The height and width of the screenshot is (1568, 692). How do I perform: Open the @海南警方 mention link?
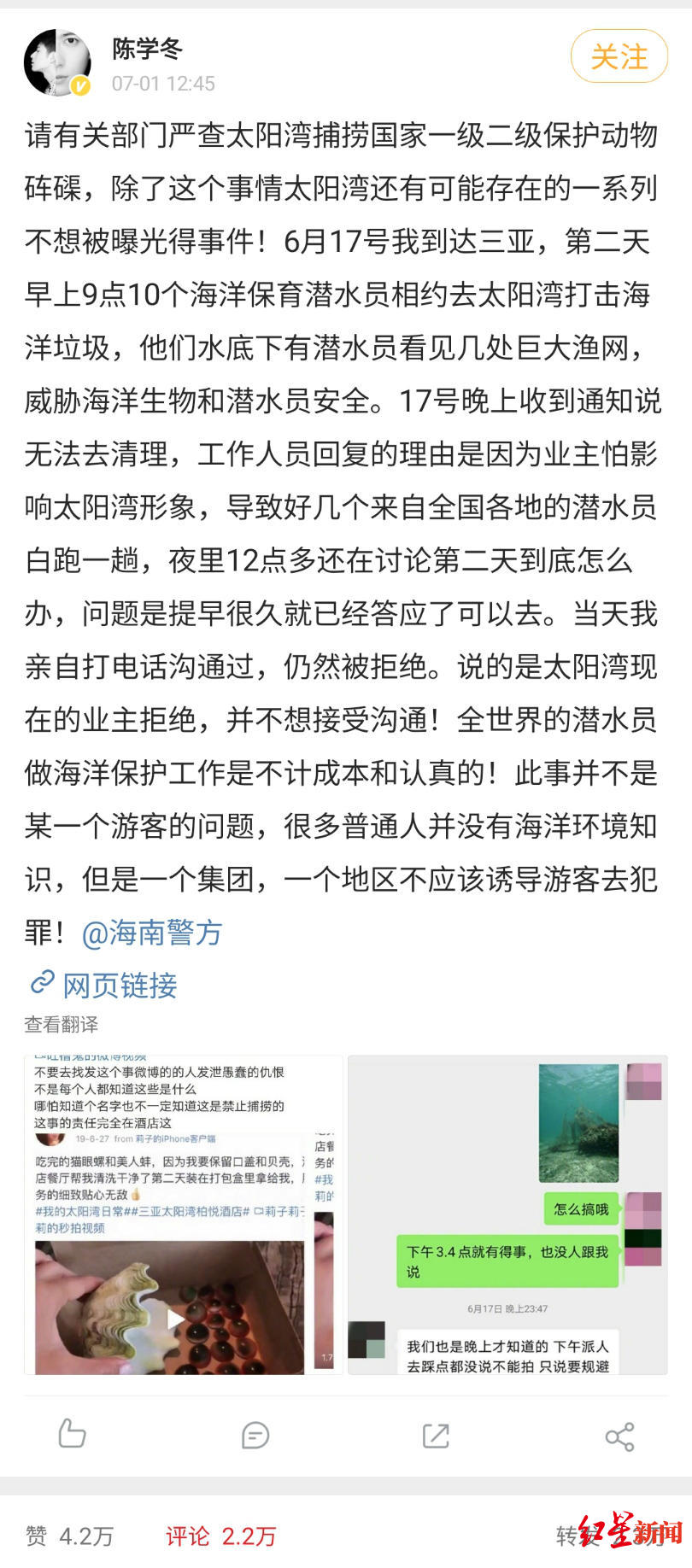click(152, 933)
